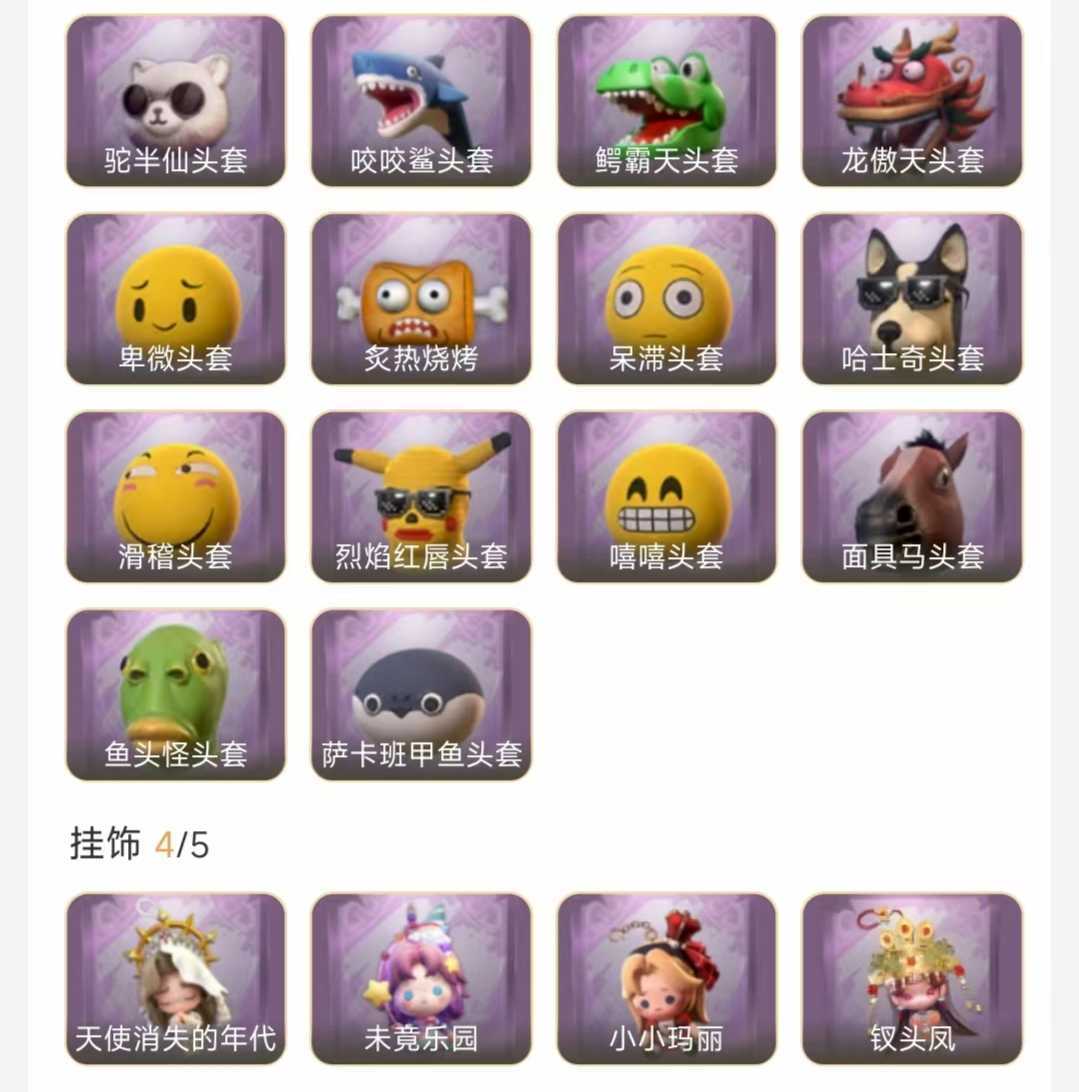The width and height of the screenshot is (1079, 1092).
Task: View the 鳄霸天头套 item
Action: 666,101
